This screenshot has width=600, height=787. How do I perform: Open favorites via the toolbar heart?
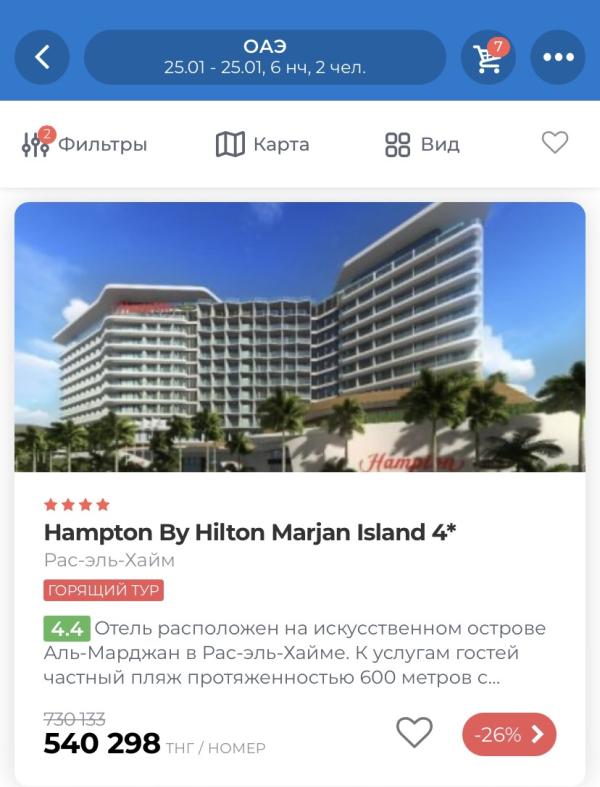pyautogui.click(x=555, y=143)
